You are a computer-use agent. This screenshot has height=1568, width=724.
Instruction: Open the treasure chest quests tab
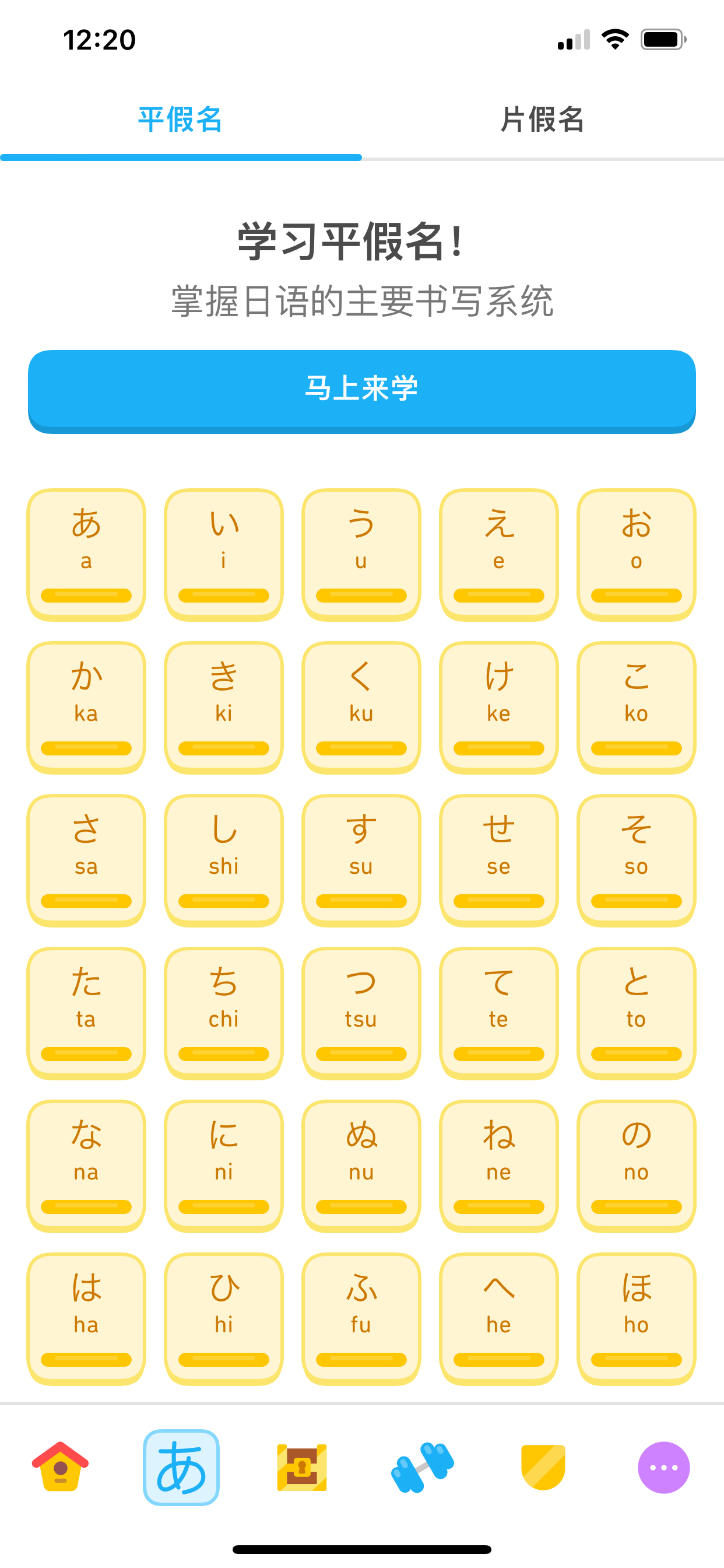pyautogui.click(x=302, y=1467)
